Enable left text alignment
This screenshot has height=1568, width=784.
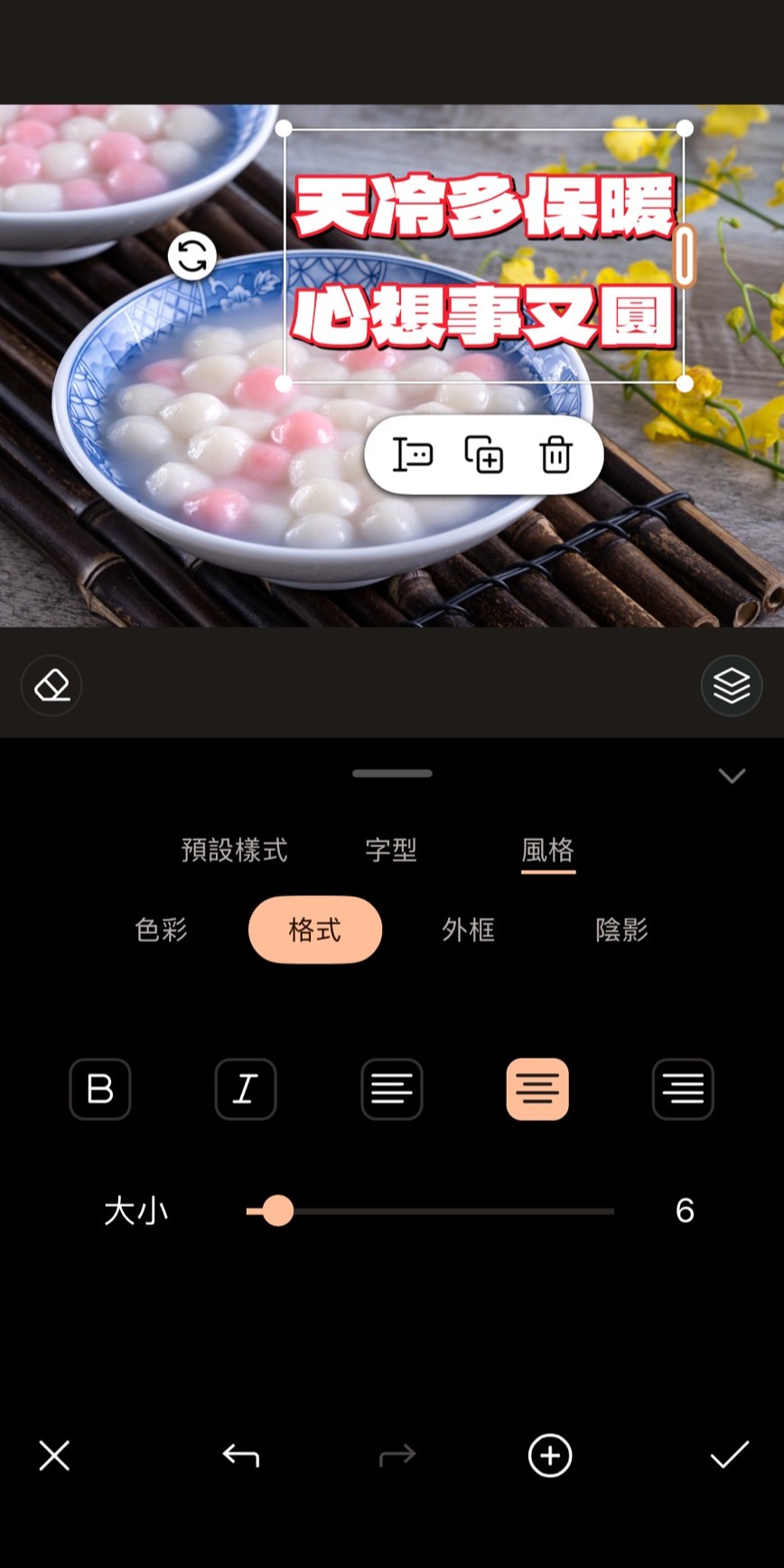[391, 1089]
